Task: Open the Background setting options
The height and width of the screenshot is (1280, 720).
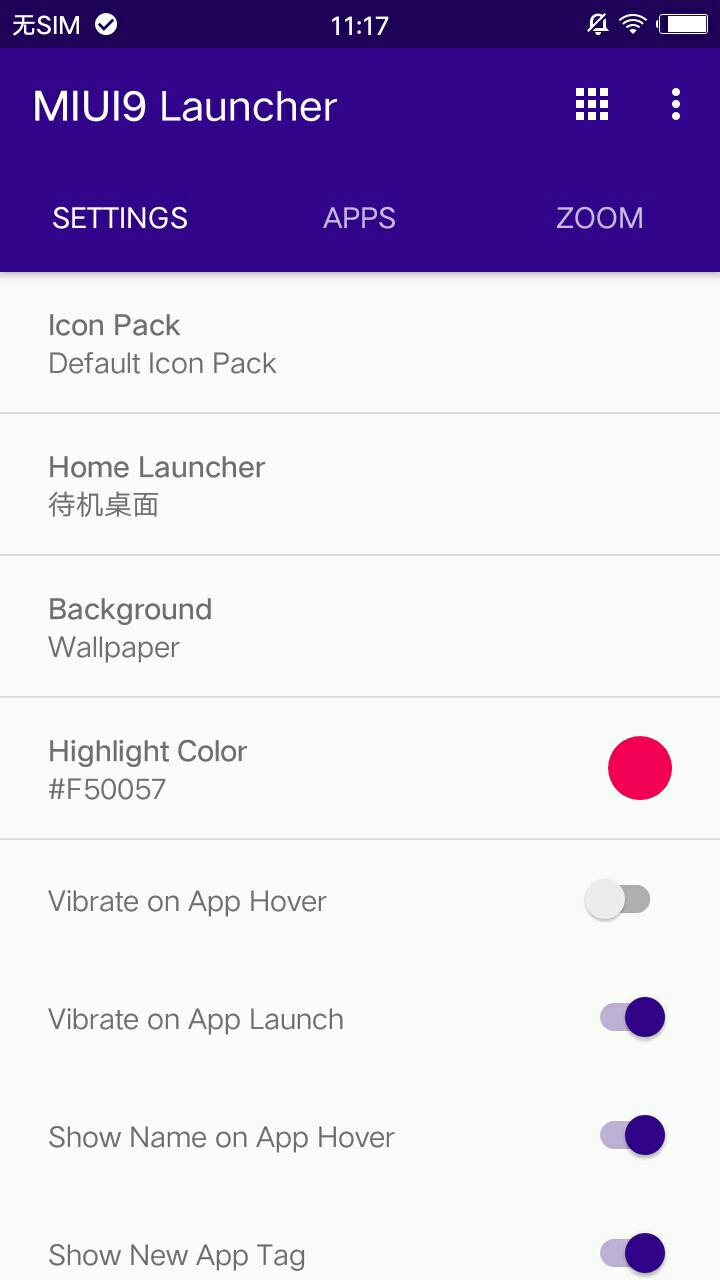Action: click(x=360, y=626)
